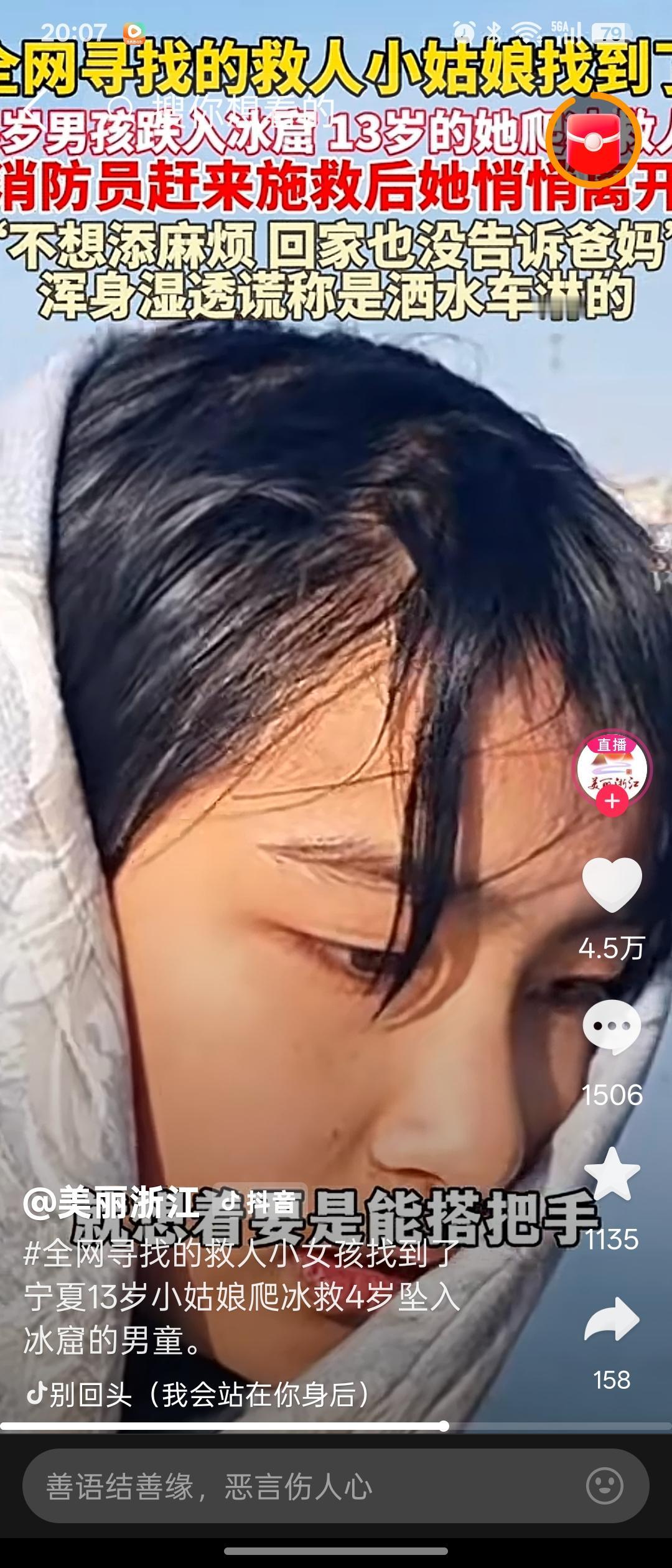Open the red envelope reward icon
This screenshot has width=672, height=1568.
tap(593, 141)
